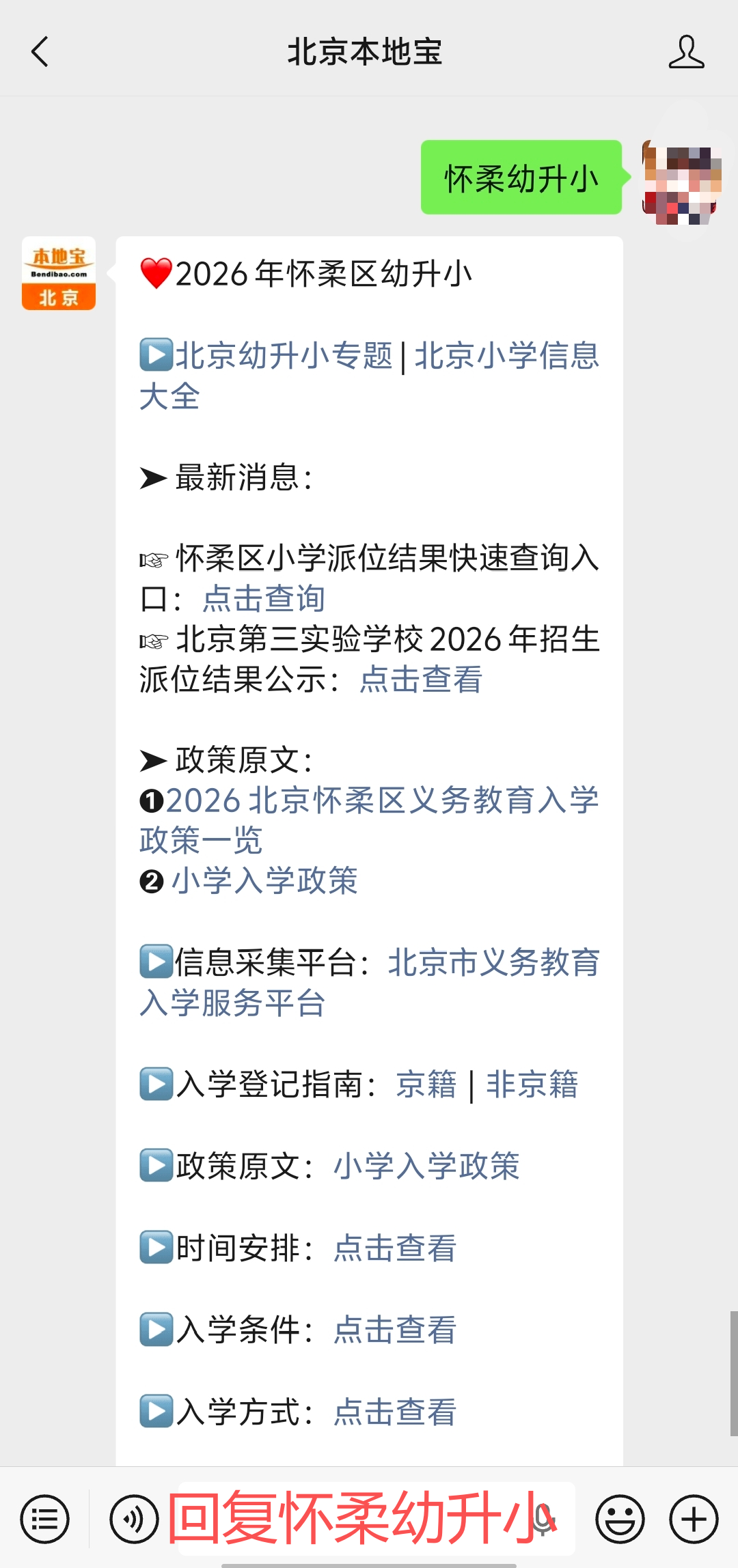Tap 点击查询 for the 派位结果 lookup

point(263,599)
